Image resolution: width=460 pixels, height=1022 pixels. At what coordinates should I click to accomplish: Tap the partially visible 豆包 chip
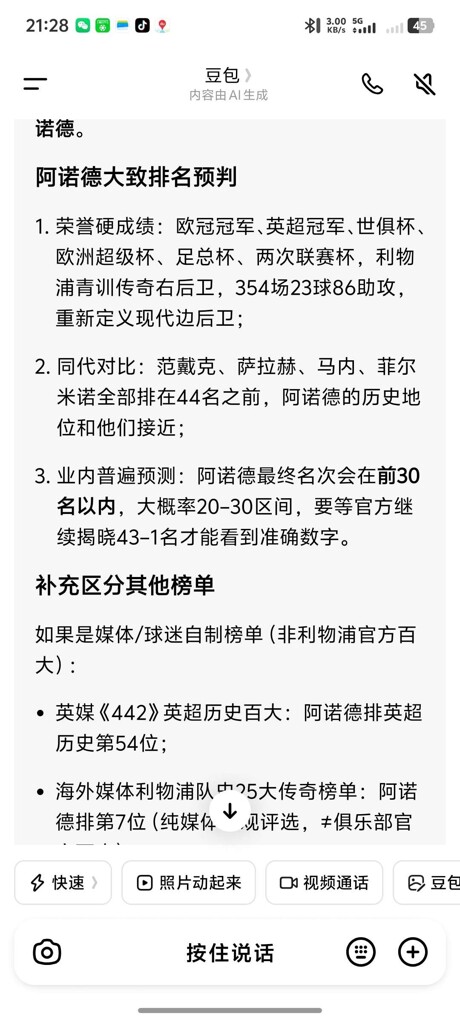[x=427, y=883]
